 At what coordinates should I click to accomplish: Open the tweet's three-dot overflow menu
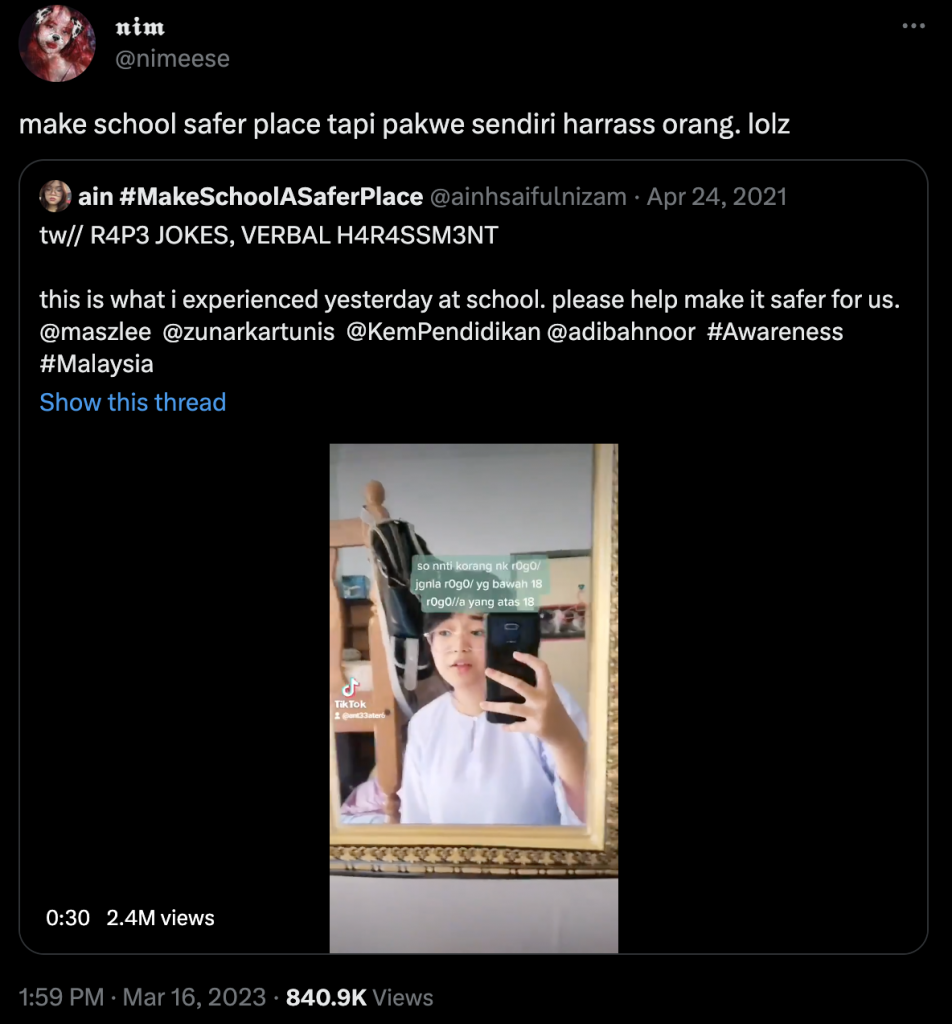point(913,26)
